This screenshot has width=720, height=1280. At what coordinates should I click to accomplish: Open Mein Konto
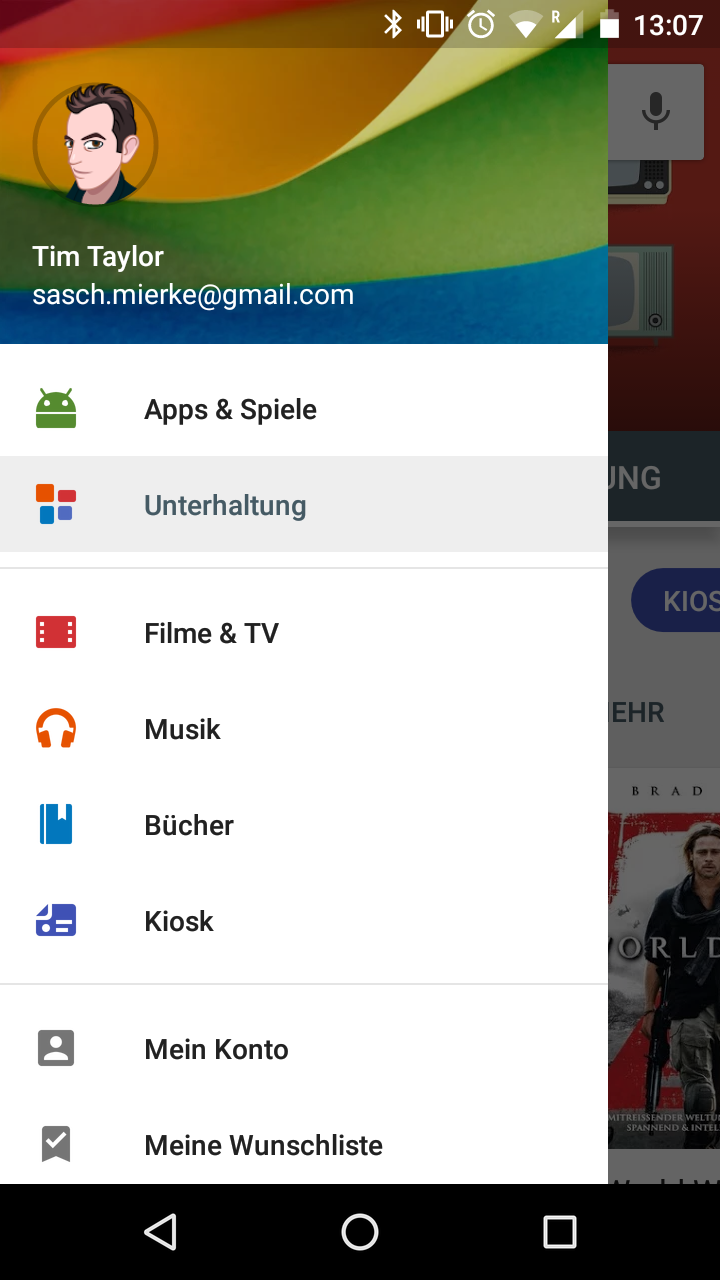[x=304, y=1049]
